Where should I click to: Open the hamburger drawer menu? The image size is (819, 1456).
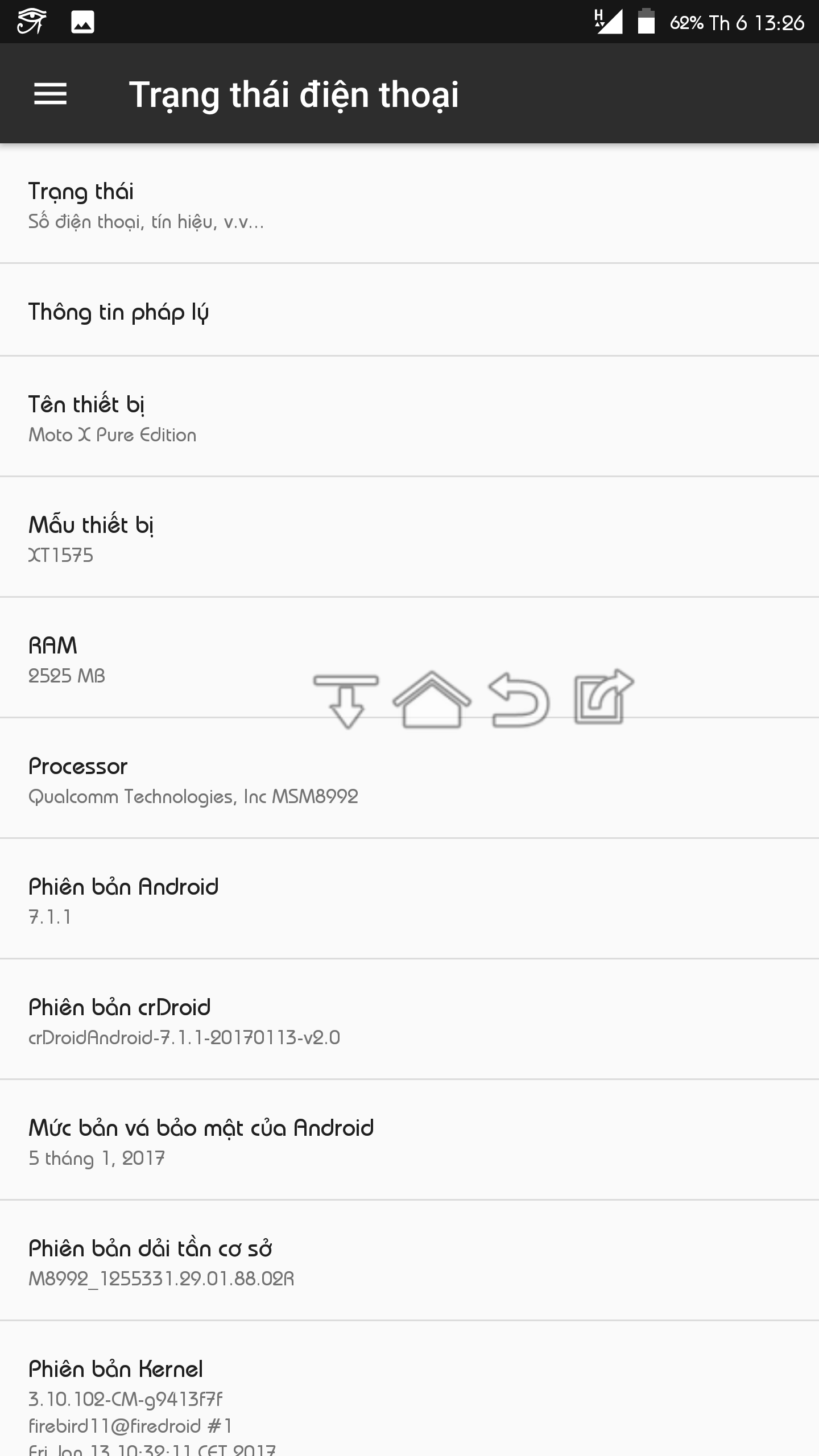51,94
